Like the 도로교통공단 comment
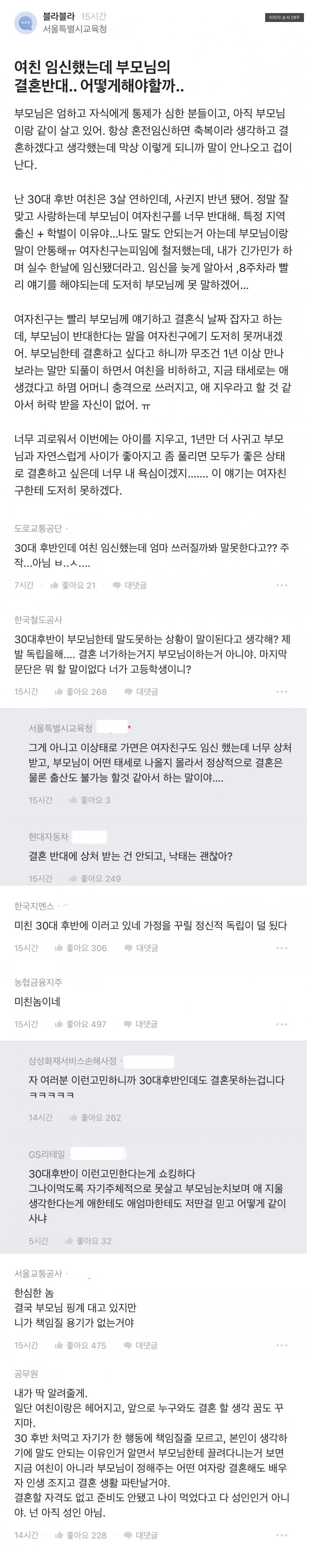The height and width of the screenshot is (1568, 325). [x=73, y=585]
